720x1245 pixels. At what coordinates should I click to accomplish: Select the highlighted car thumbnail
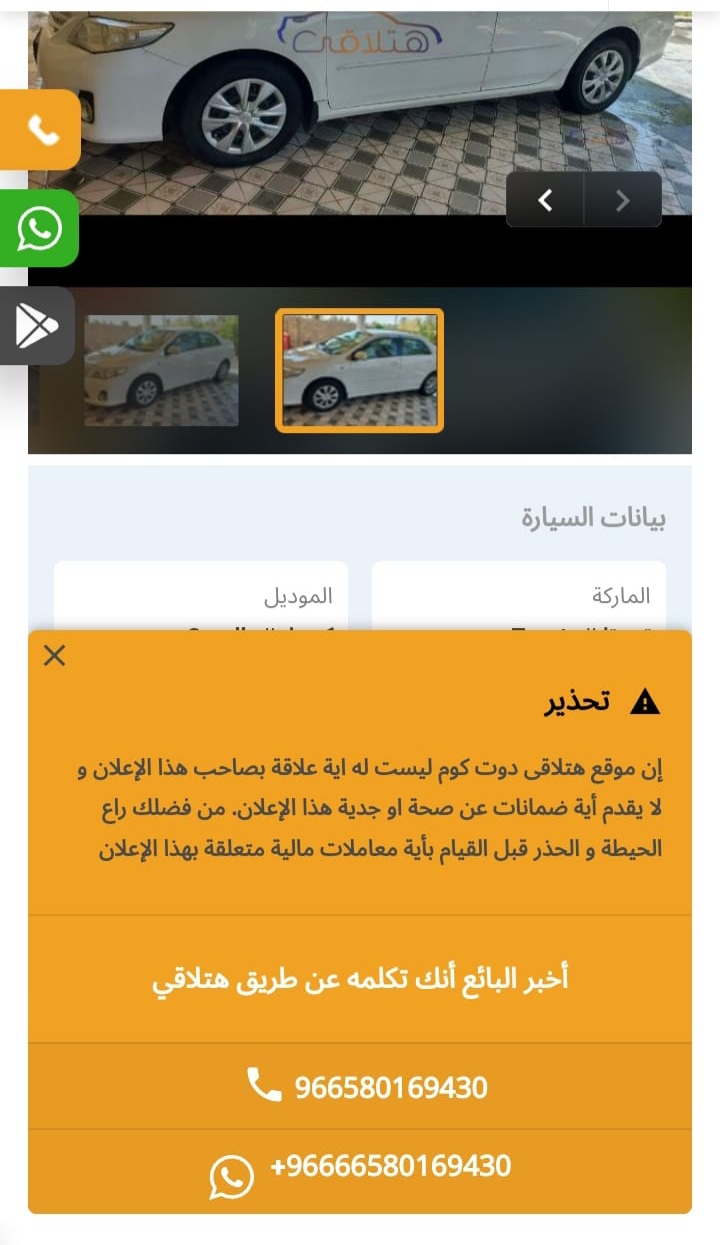click(x=360, y=370)
